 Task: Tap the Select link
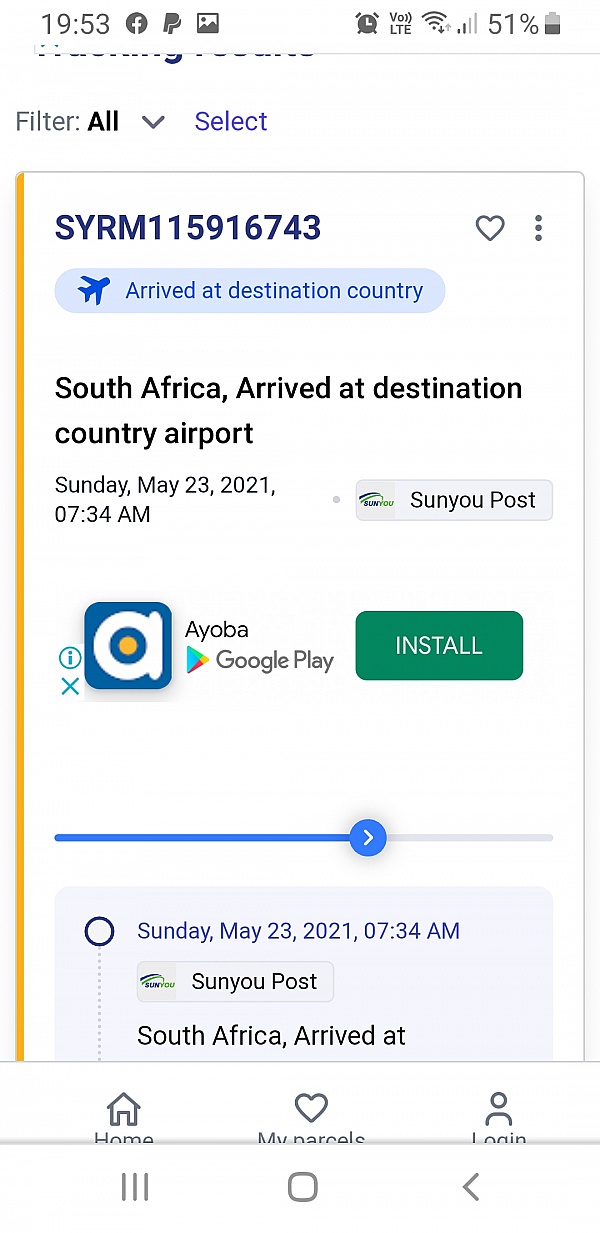[x=231, y=122]
